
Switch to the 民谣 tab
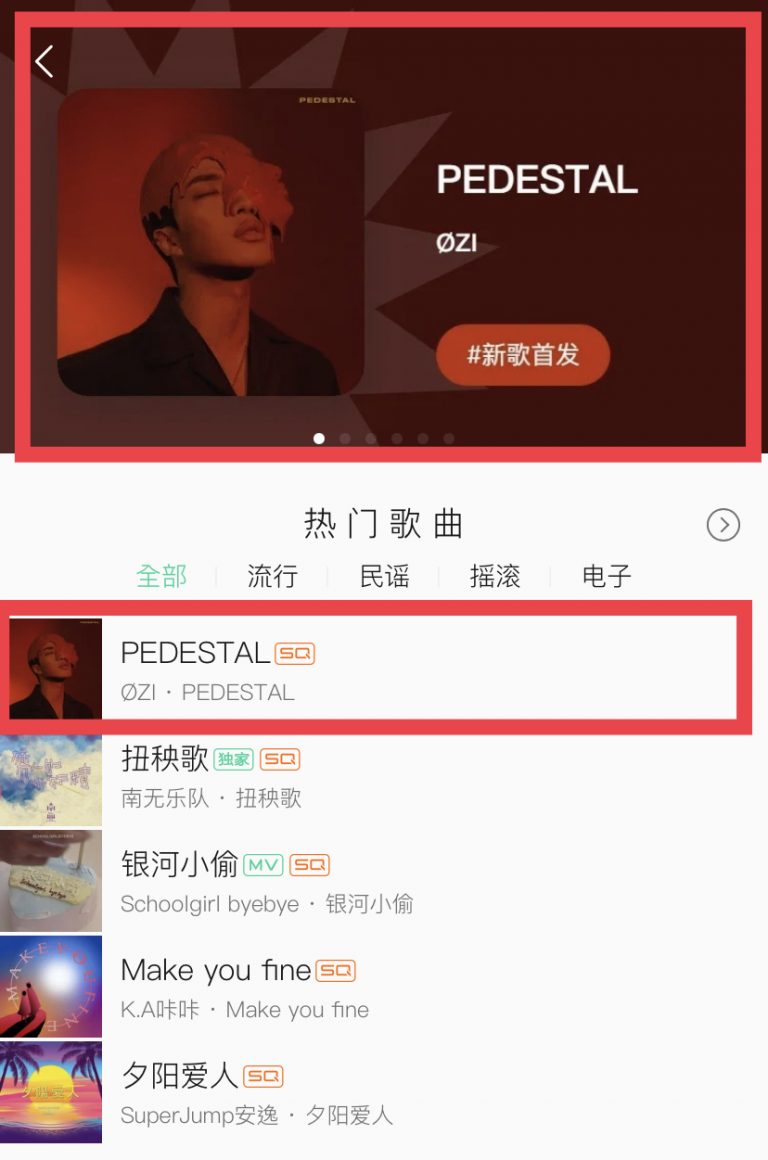coord(384,577)
